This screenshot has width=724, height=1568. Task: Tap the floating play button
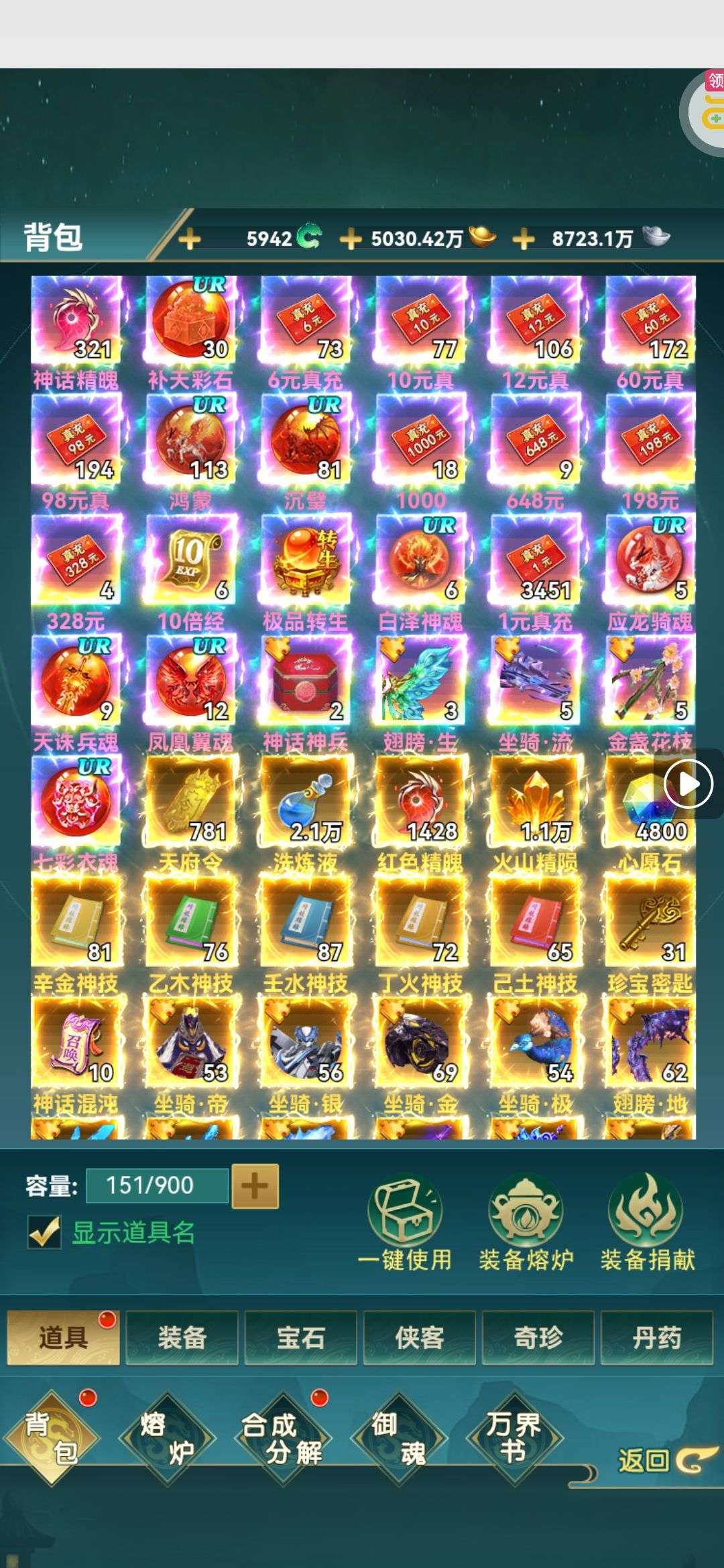point(688,783)
